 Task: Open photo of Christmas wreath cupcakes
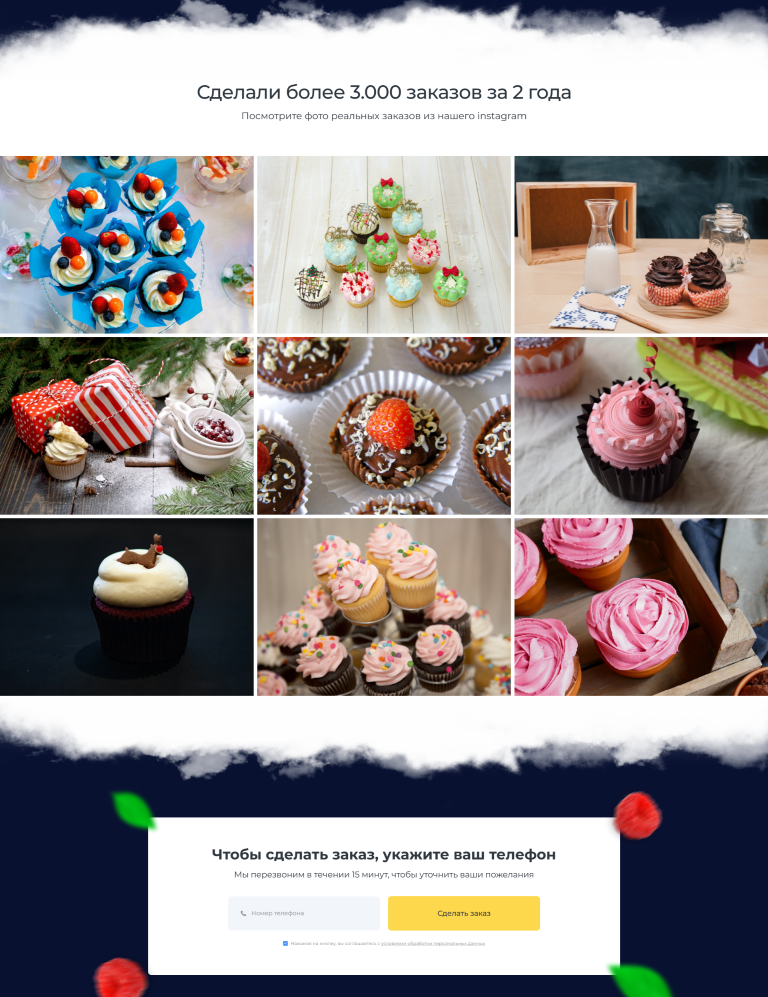383,244
